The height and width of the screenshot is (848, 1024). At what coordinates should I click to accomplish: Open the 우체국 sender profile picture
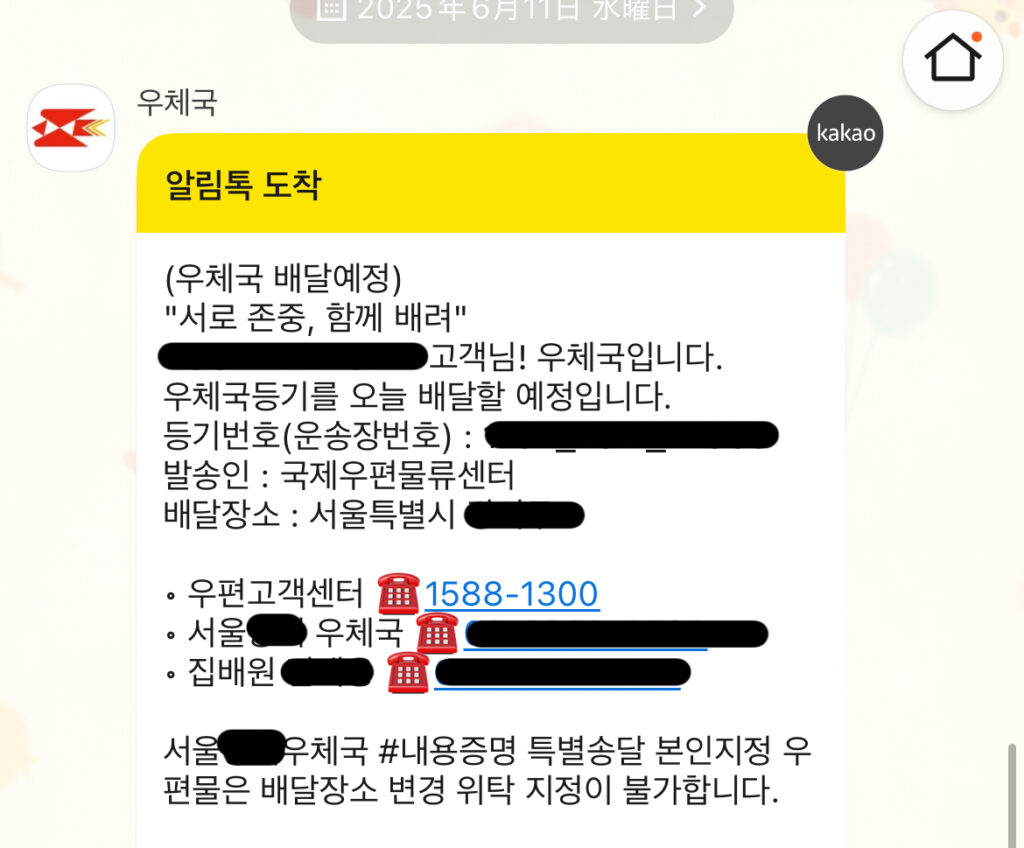coord(70,128)
